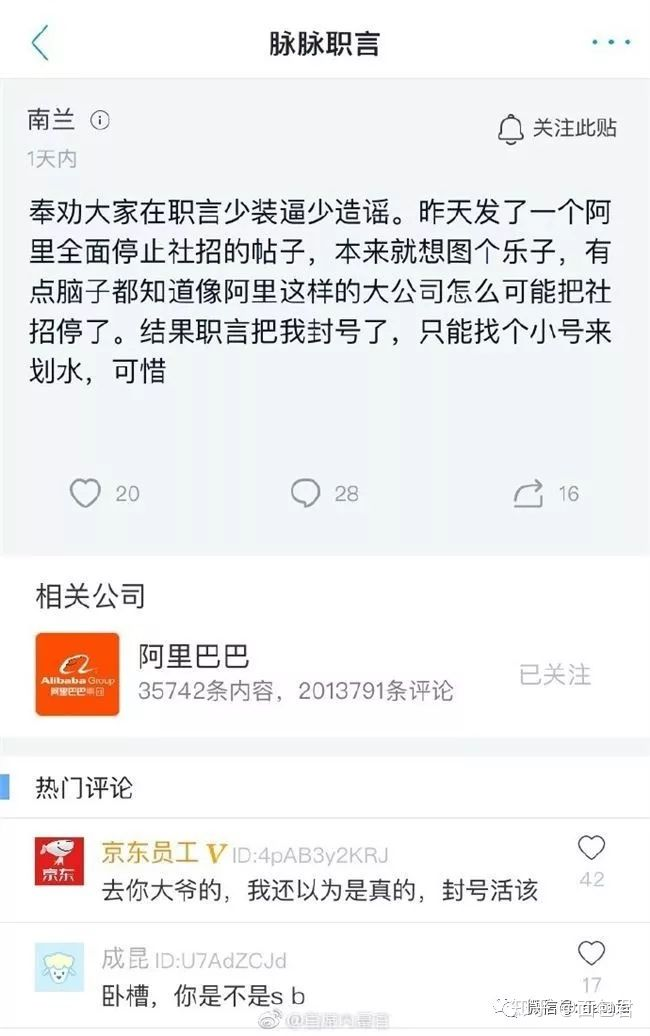
Task: Open the info icon next to 南兰
Action: [x=100, y=120]
